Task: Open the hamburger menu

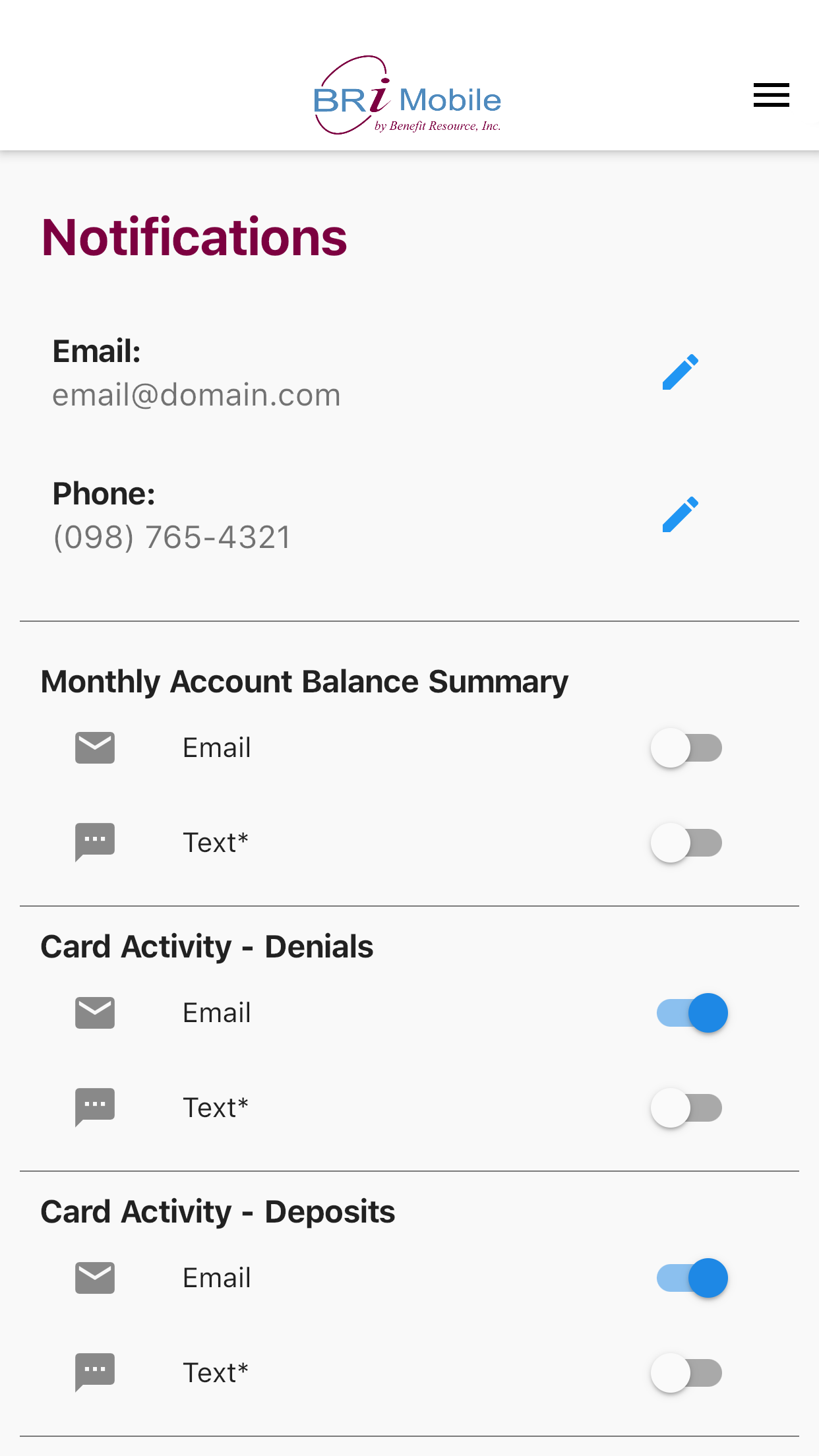Action: tap(771, 95)
